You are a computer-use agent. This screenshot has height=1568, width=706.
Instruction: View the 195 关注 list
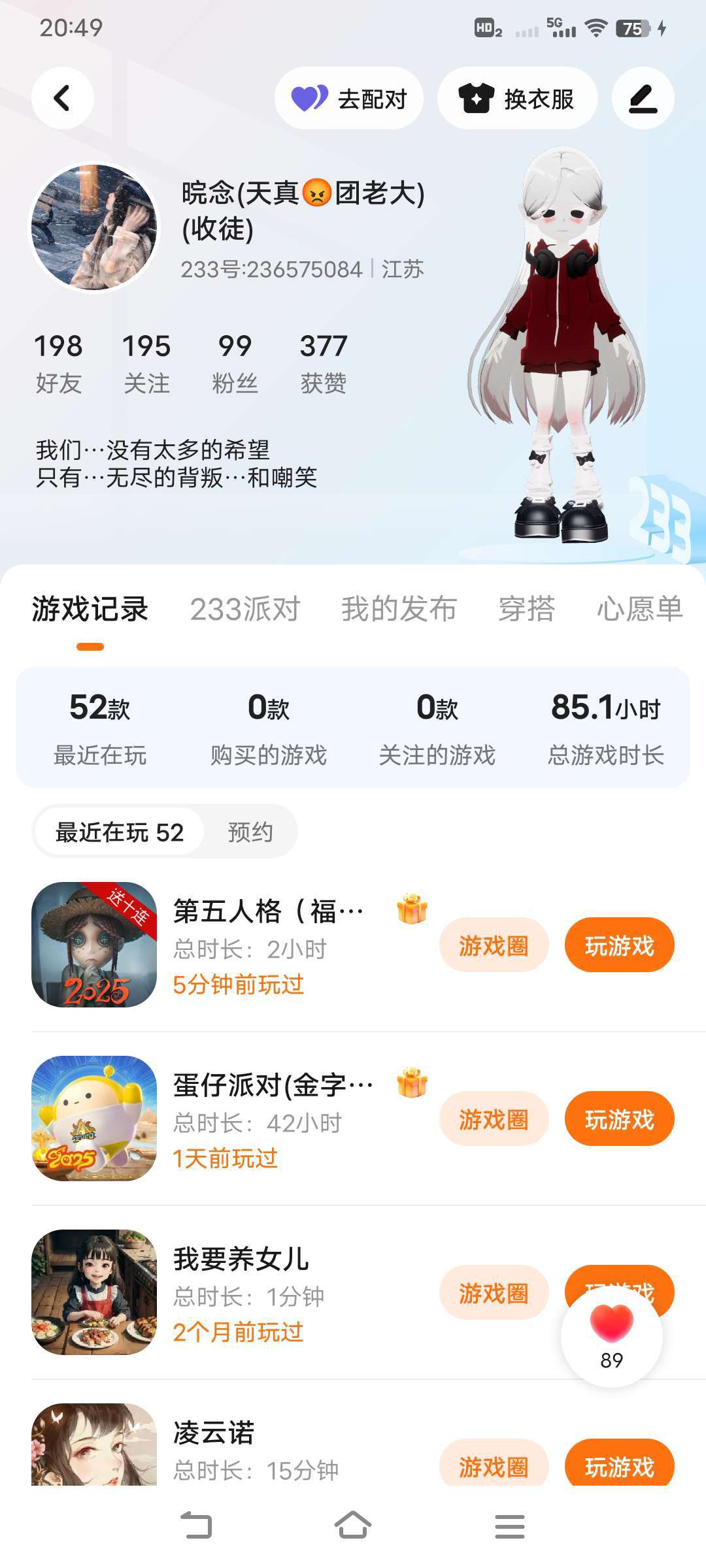(x=146, y=363)
